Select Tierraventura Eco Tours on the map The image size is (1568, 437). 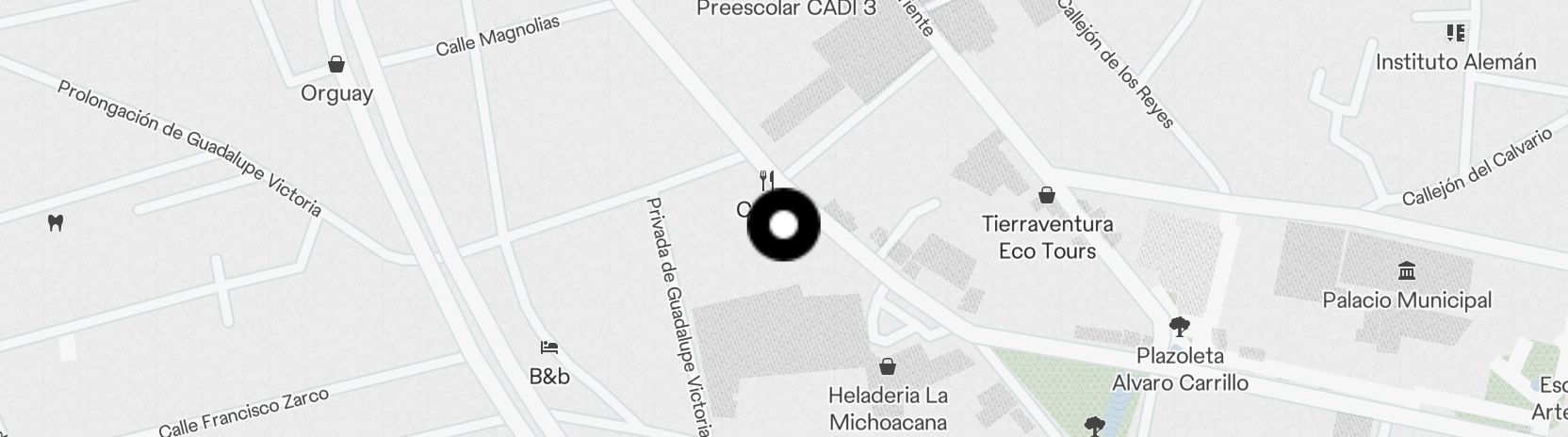coord(1046,196)
